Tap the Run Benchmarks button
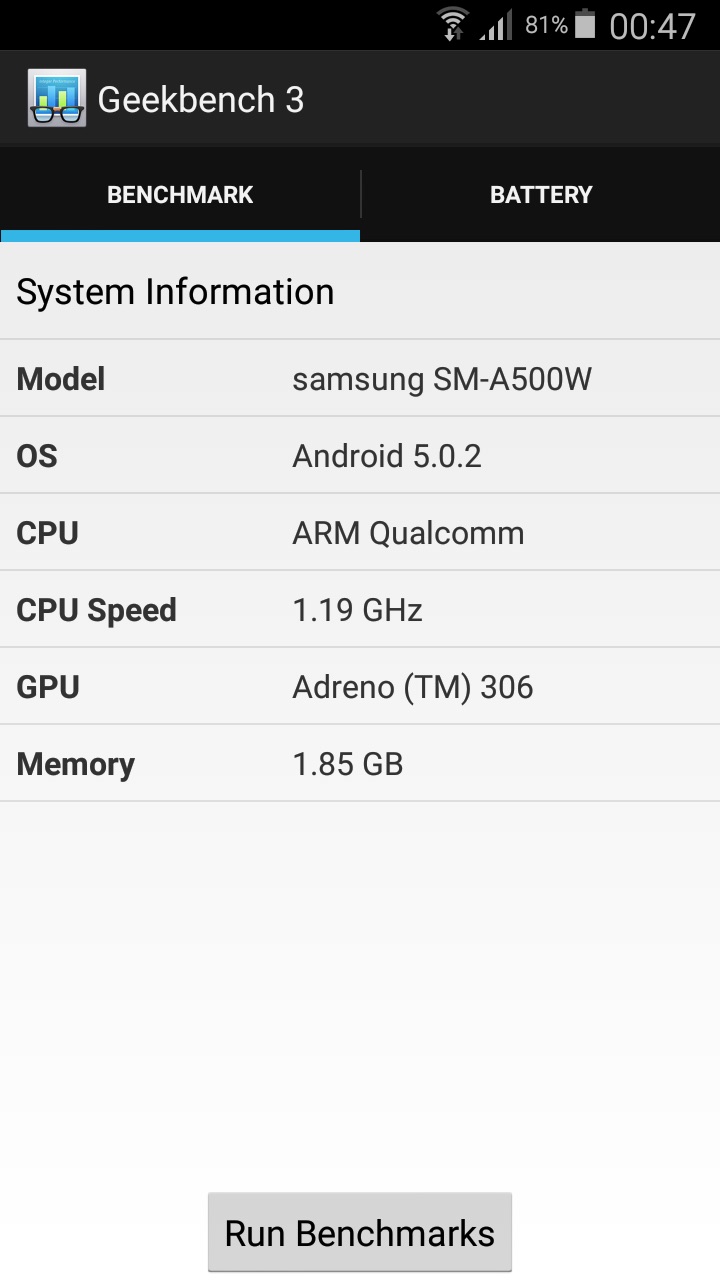The width and height of the screenshot is (720, 1280). pos(360,1232)
